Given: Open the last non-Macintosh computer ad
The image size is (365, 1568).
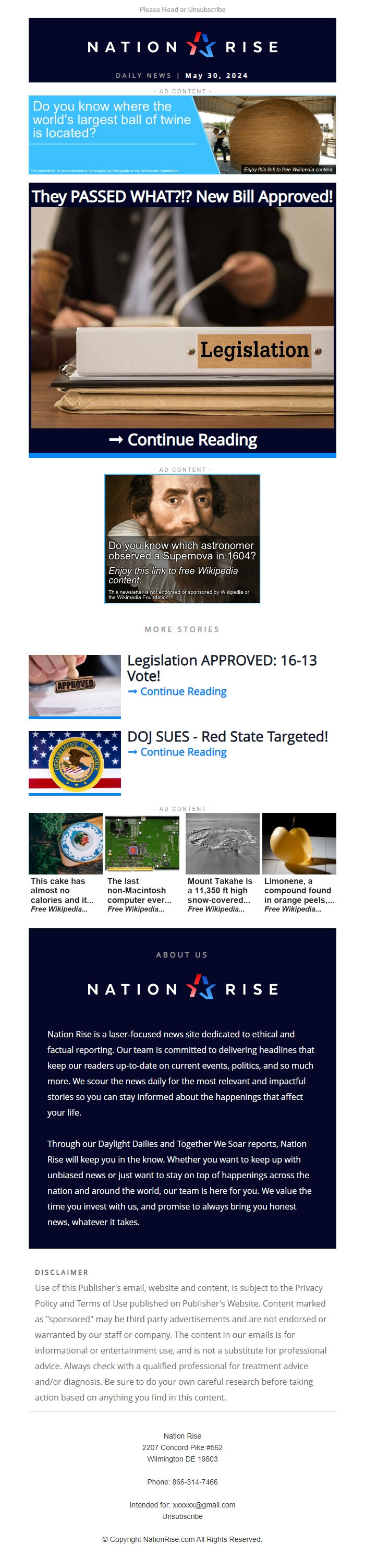Looking at the screenshot, I should (142, 862).
